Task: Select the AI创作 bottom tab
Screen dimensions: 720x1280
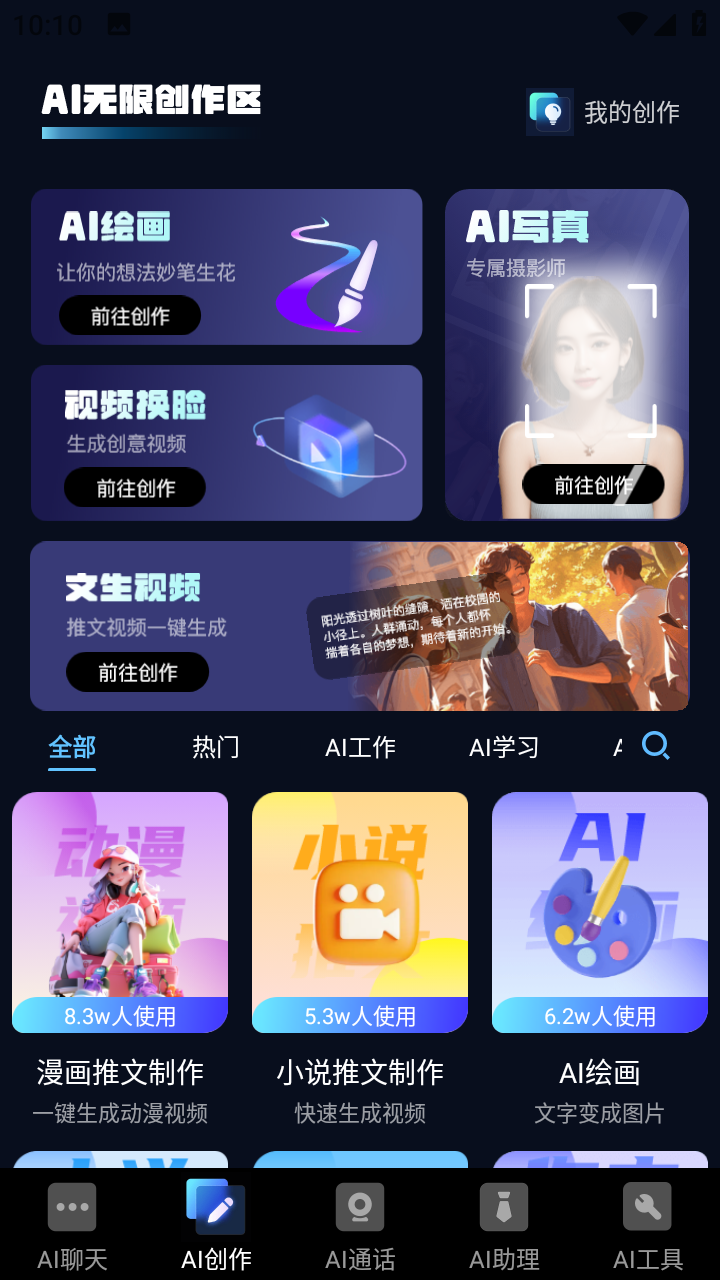Action: pos(216,1225)
